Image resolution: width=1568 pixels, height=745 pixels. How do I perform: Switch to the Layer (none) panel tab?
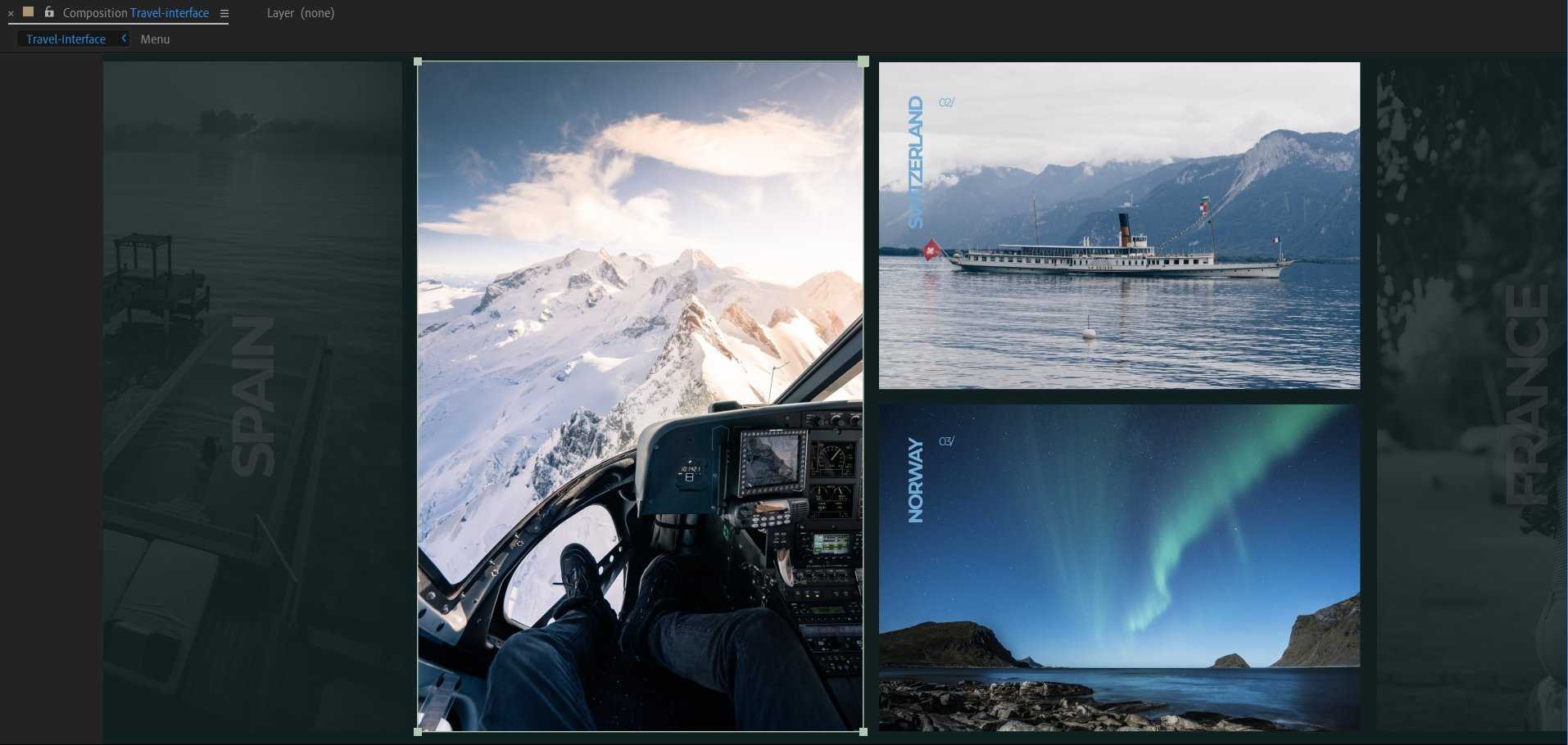pyautogui.click(x=300, y=13)
